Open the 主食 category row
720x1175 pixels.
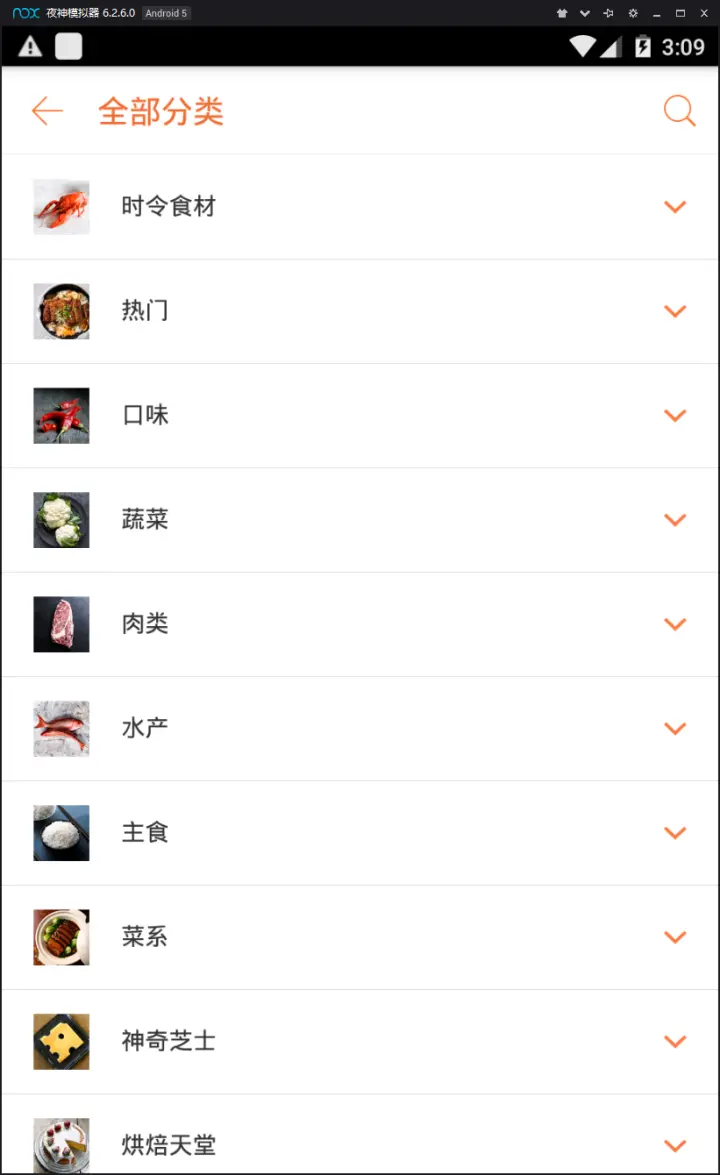pyautogui.click(x=675, y=833)
